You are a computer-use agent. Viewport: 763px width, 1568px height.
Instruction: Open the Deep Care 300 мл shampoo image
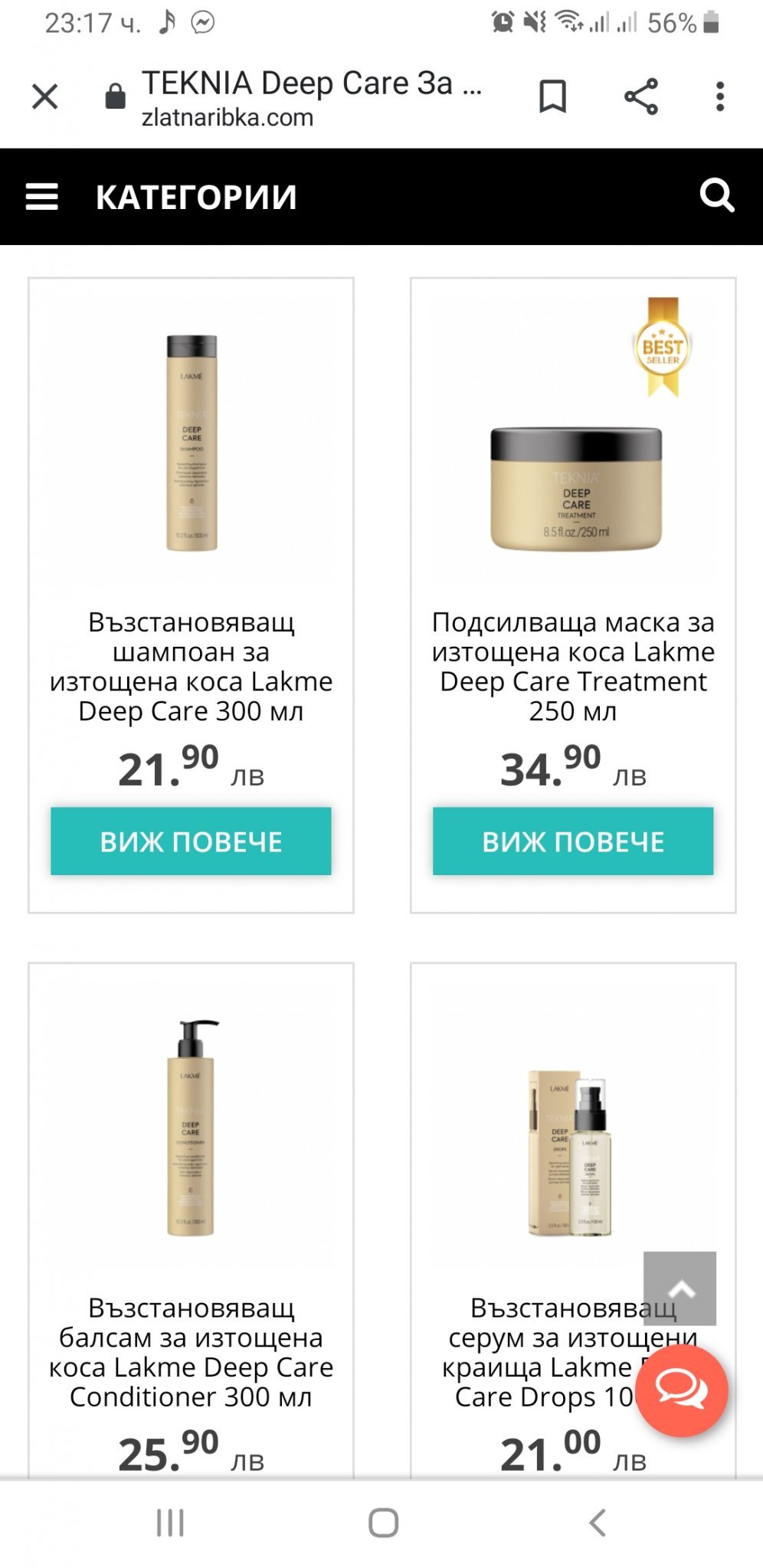pos(192,443)
